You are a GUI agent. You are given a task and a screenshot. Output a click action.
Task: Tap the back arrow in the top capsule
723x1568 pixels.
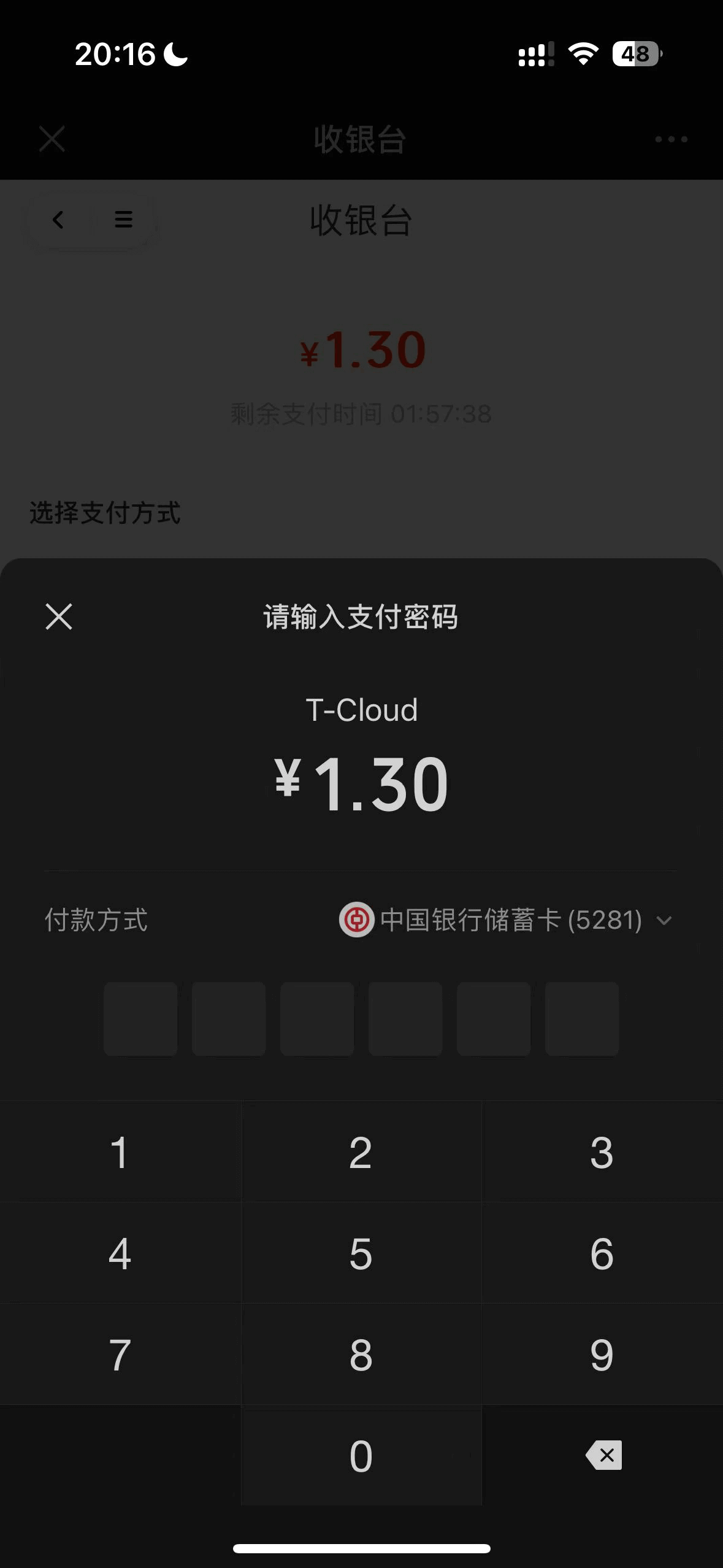pos(58,220)
